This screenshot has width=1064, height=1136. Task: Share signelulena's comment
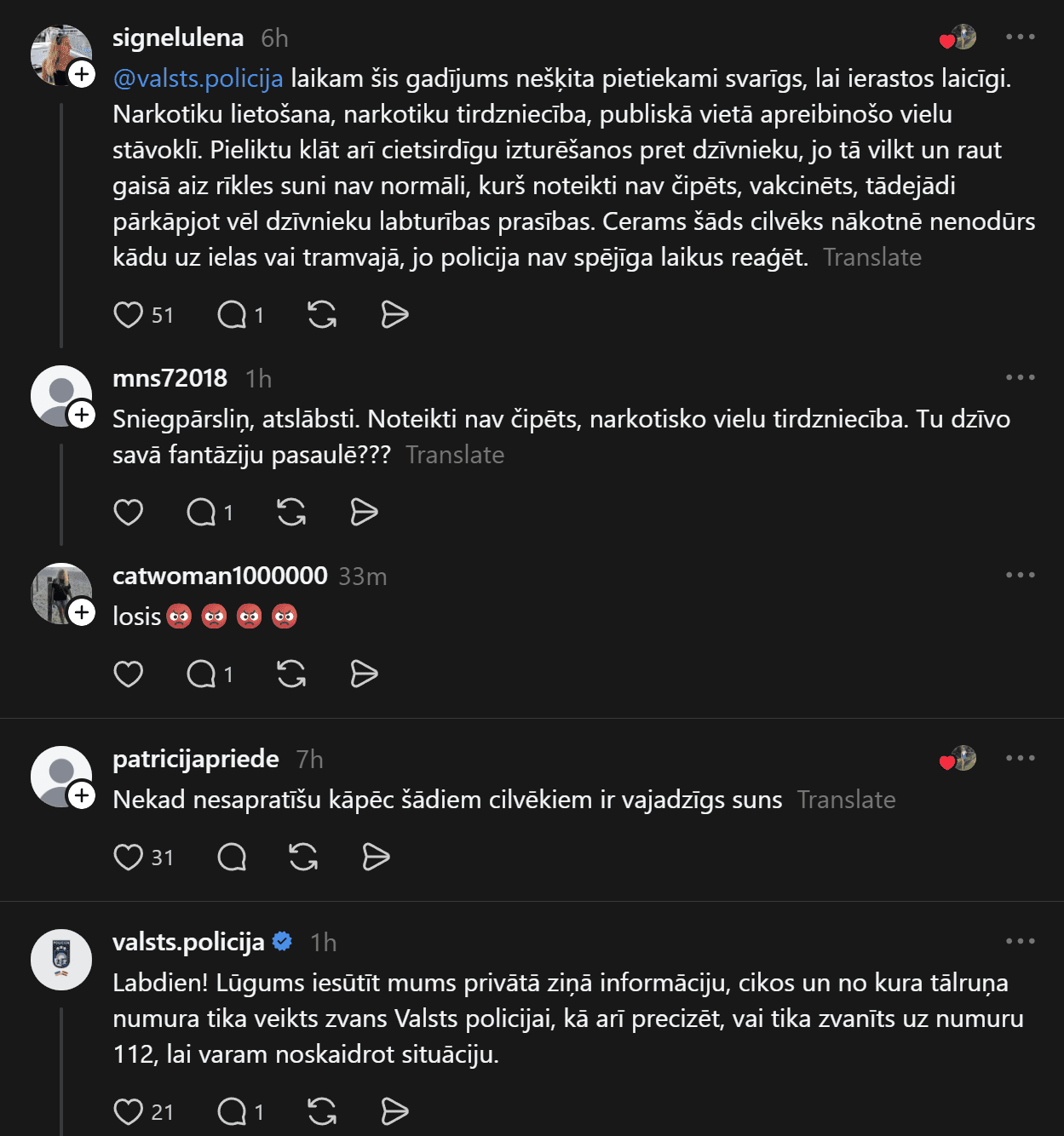pos(394,315)
